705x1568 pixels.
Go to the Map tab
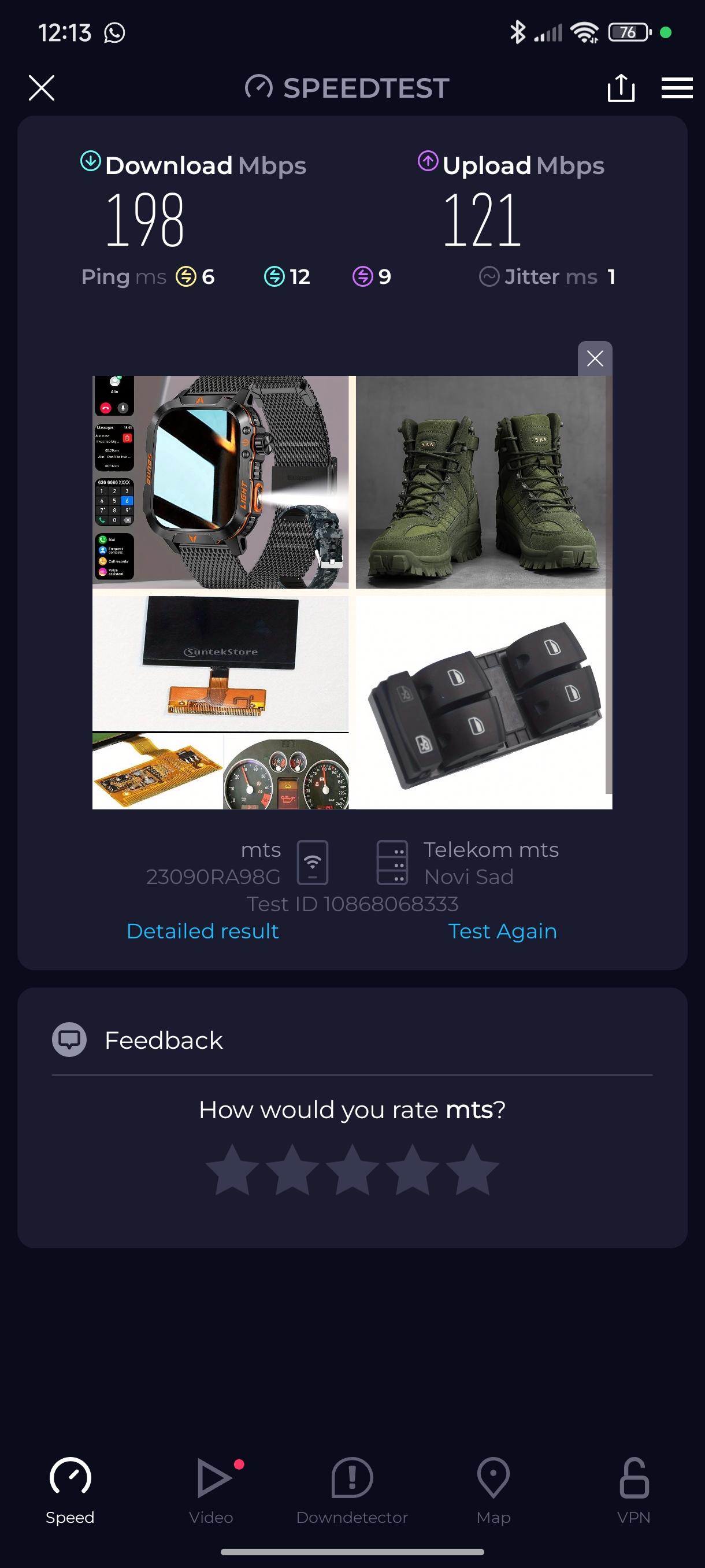(x=493, y=1490)
